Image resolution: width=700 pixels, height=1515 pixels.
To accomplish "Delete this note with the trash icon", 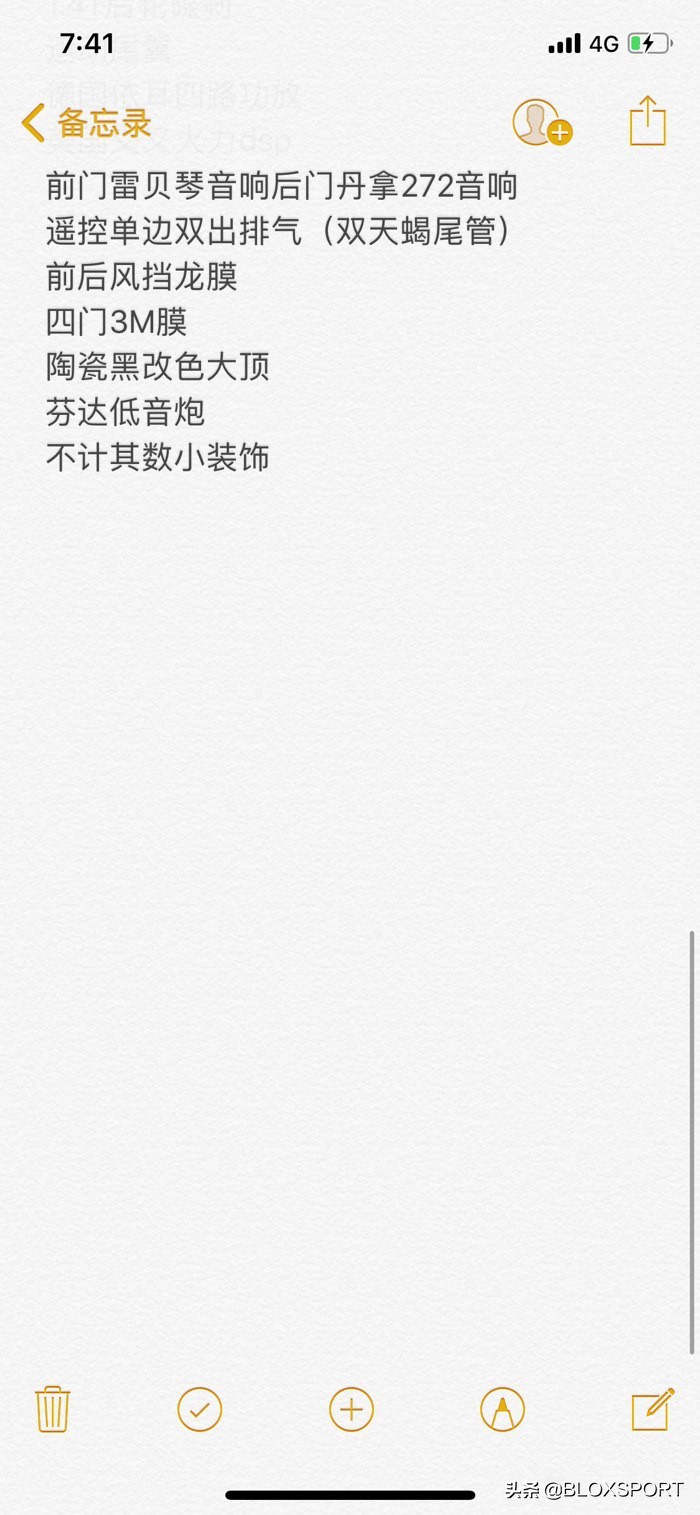I will (x=52, y=1409).
